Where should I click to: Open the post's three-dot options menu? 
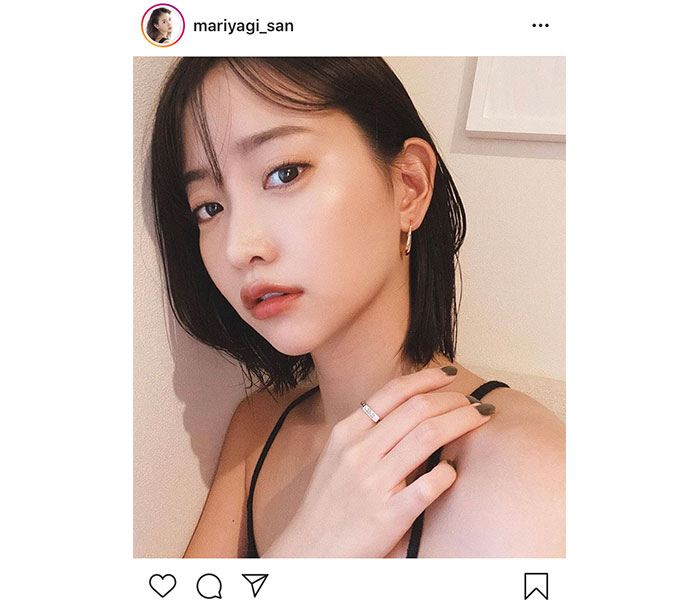point(540,25)
